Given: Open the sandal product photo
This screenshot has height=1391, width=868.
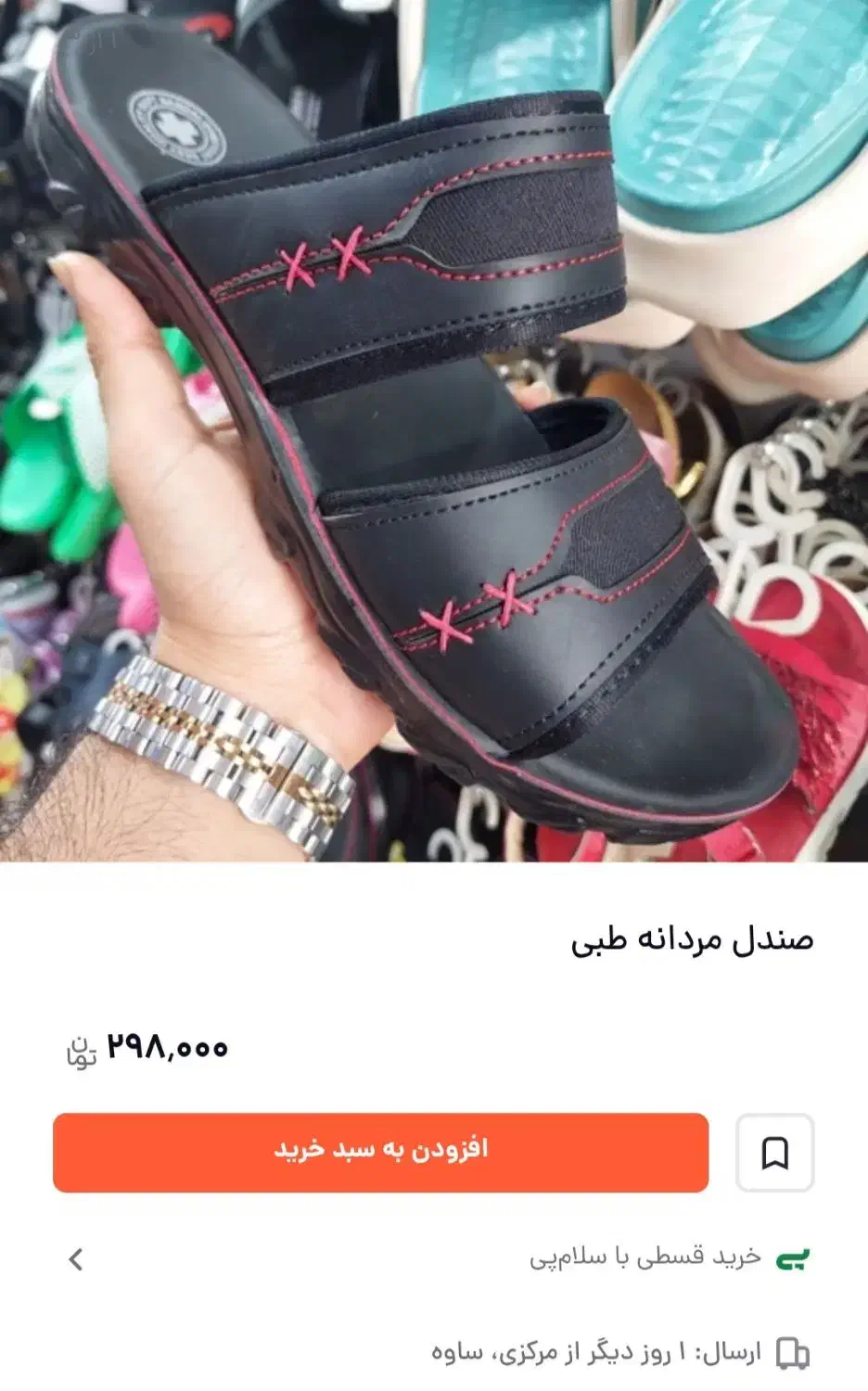Looking at the screenshot, I should coord(434,431).
